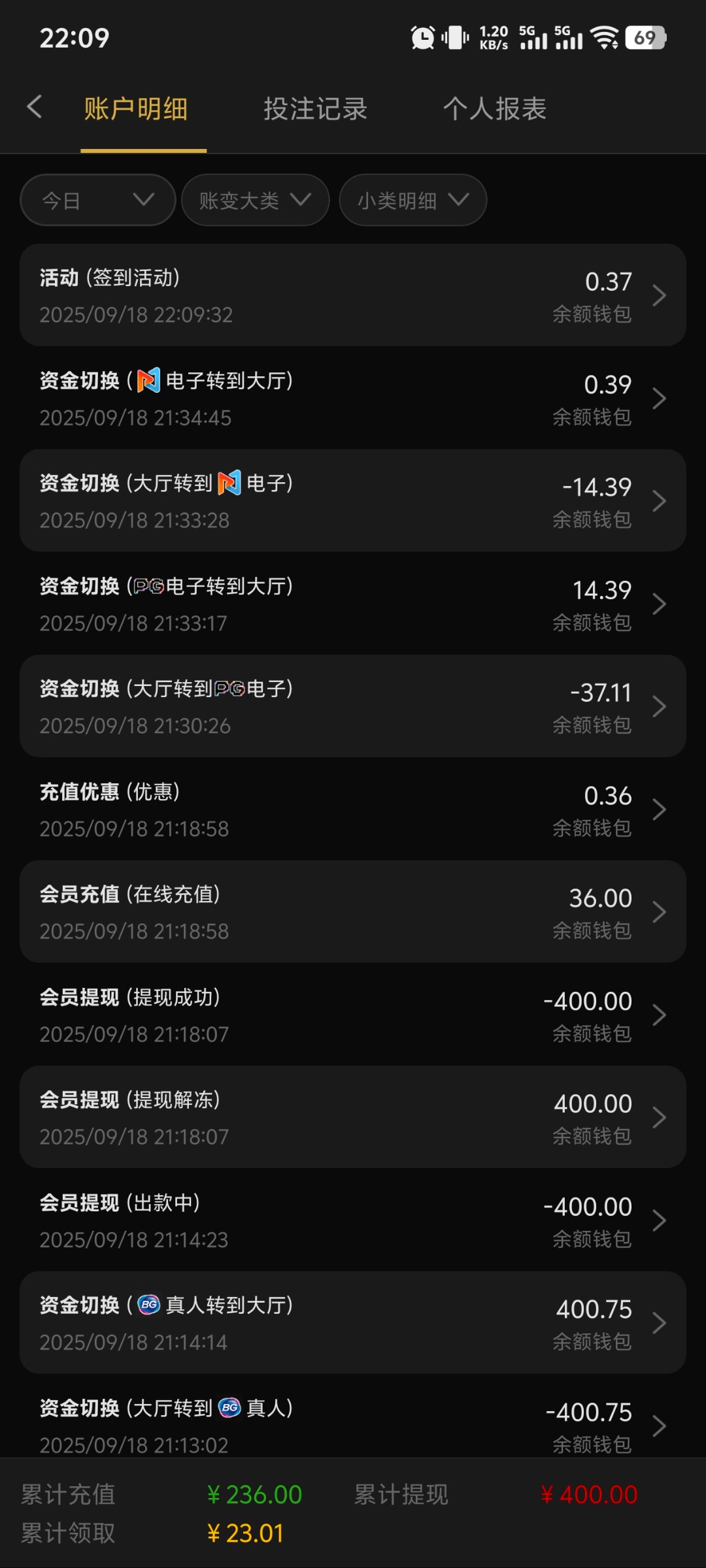The width and height of the screenshot is (706, 1568).
Task: Switch to the 个人报表 tab
Action: click(x=495, y=109)
